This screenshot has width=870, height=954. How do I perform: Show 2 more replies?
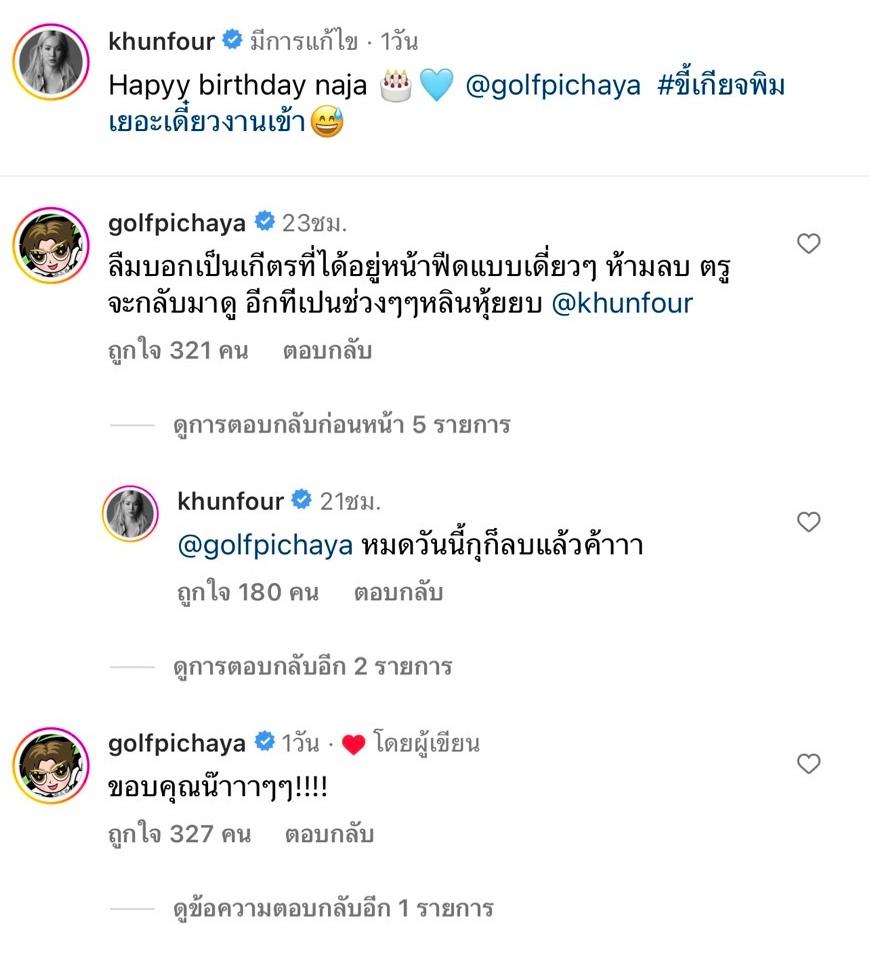click(312, 665)
